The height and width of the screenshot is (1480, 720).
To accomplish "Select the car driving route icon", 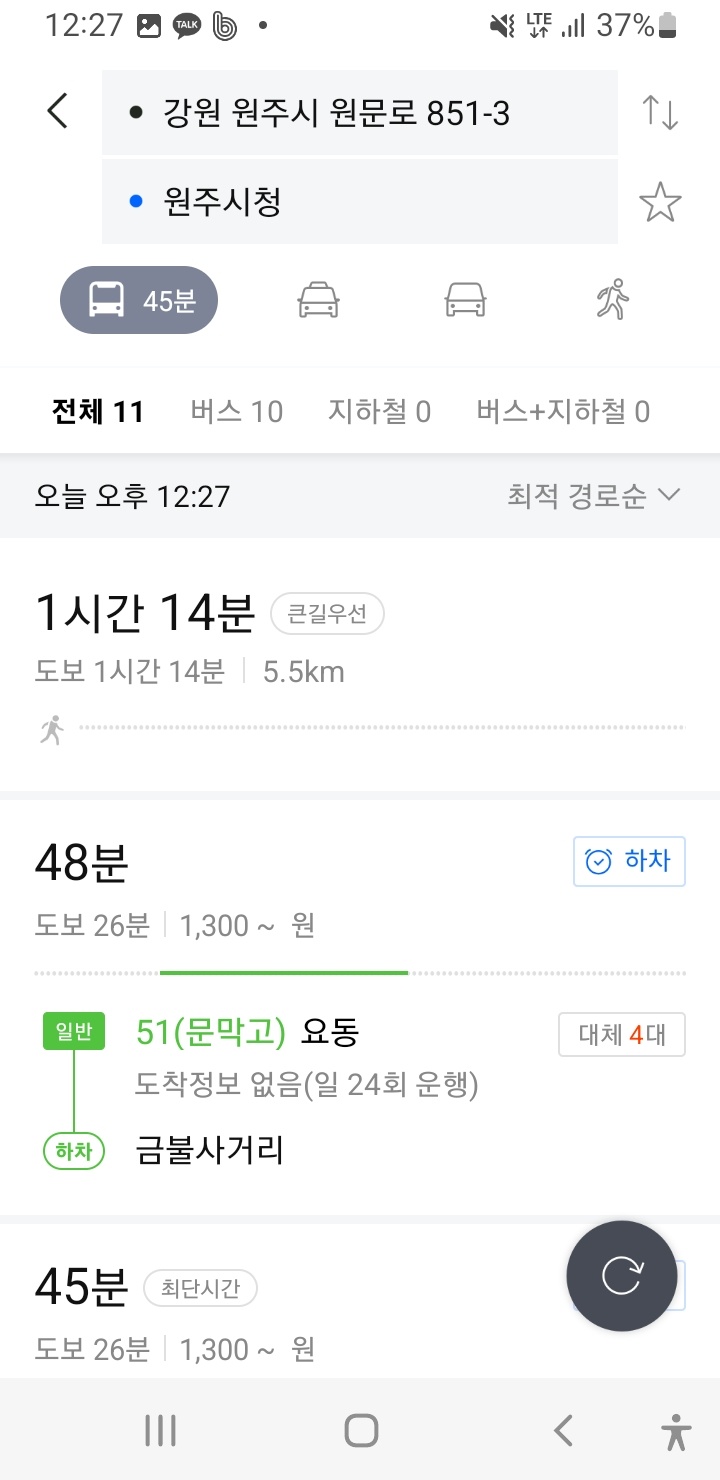I will click(463, 299).
